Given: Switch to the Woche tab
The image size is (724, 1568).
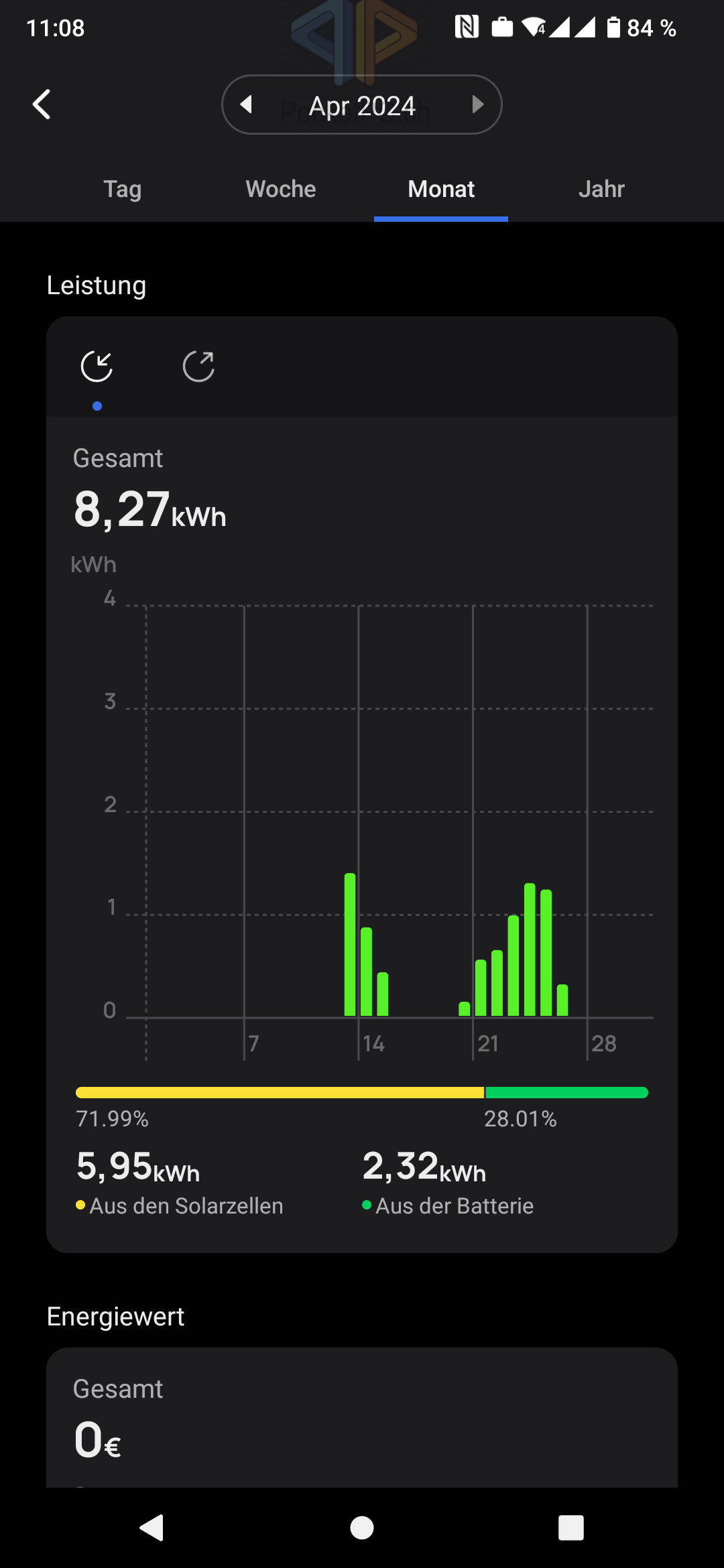Looking at the screenshot, I should pos(281,190).
